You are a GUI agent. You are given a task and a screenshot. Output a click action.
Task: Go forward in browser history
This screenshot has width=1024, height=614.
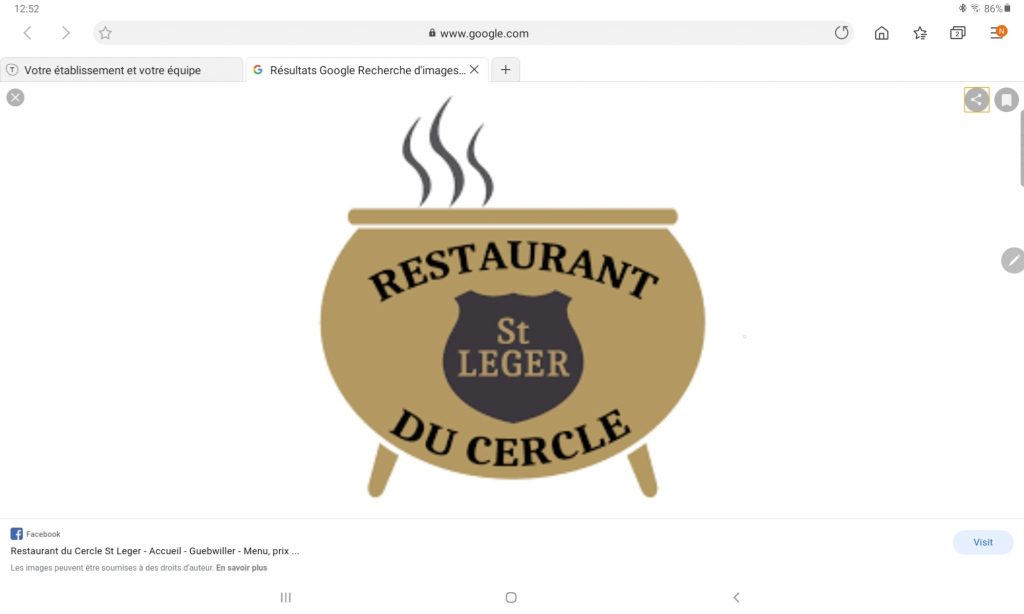coord(66,33)
